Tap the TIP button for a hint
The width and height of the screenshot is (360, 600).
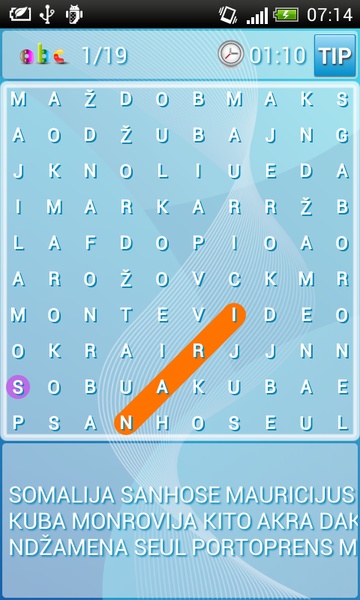click(x=335, y=56)
